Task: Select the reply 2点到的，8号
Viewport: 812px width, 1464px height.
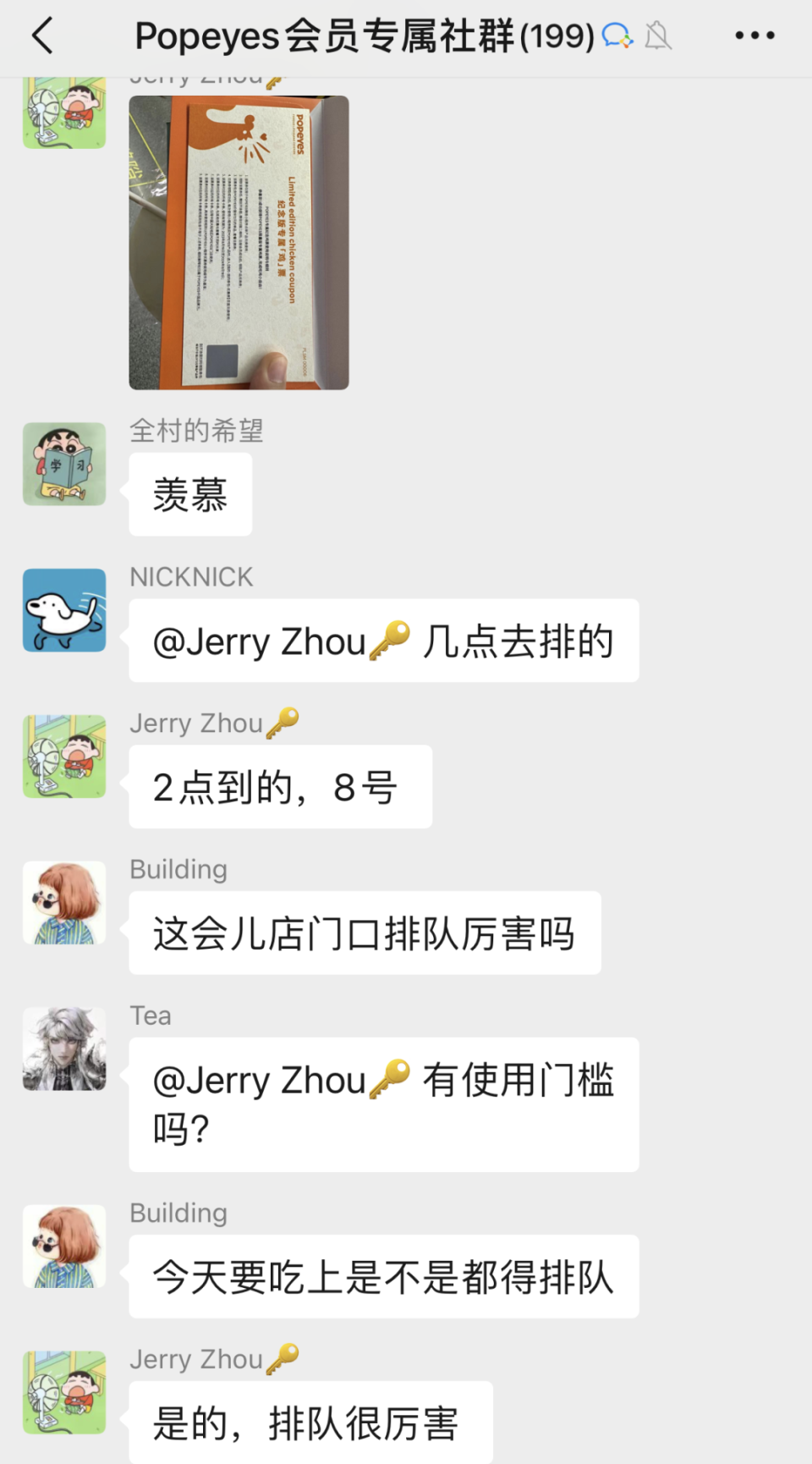Action: [x=279, y=786]
